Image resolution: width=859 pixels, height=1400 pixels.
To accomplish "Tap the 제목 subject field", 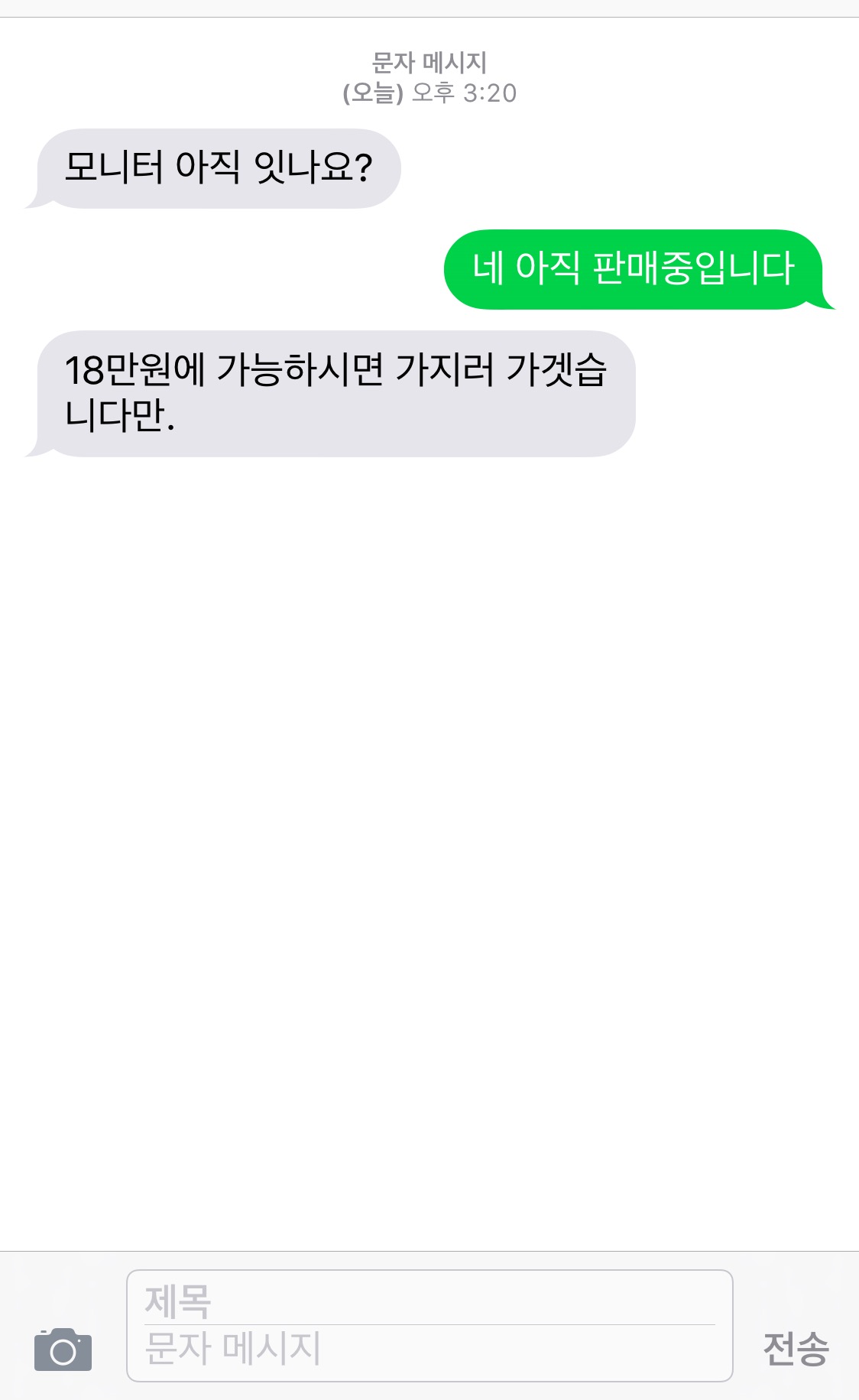I will coord(428,1300).
